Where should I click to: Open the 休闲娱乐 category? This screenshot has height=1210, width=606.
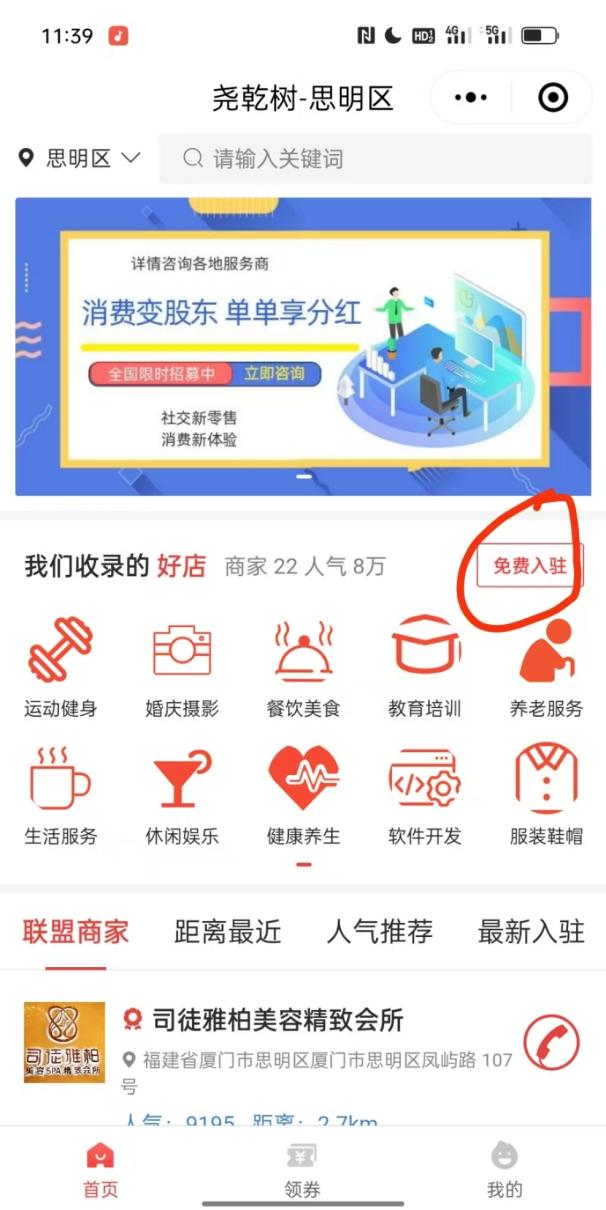click(x=182, y=796)
